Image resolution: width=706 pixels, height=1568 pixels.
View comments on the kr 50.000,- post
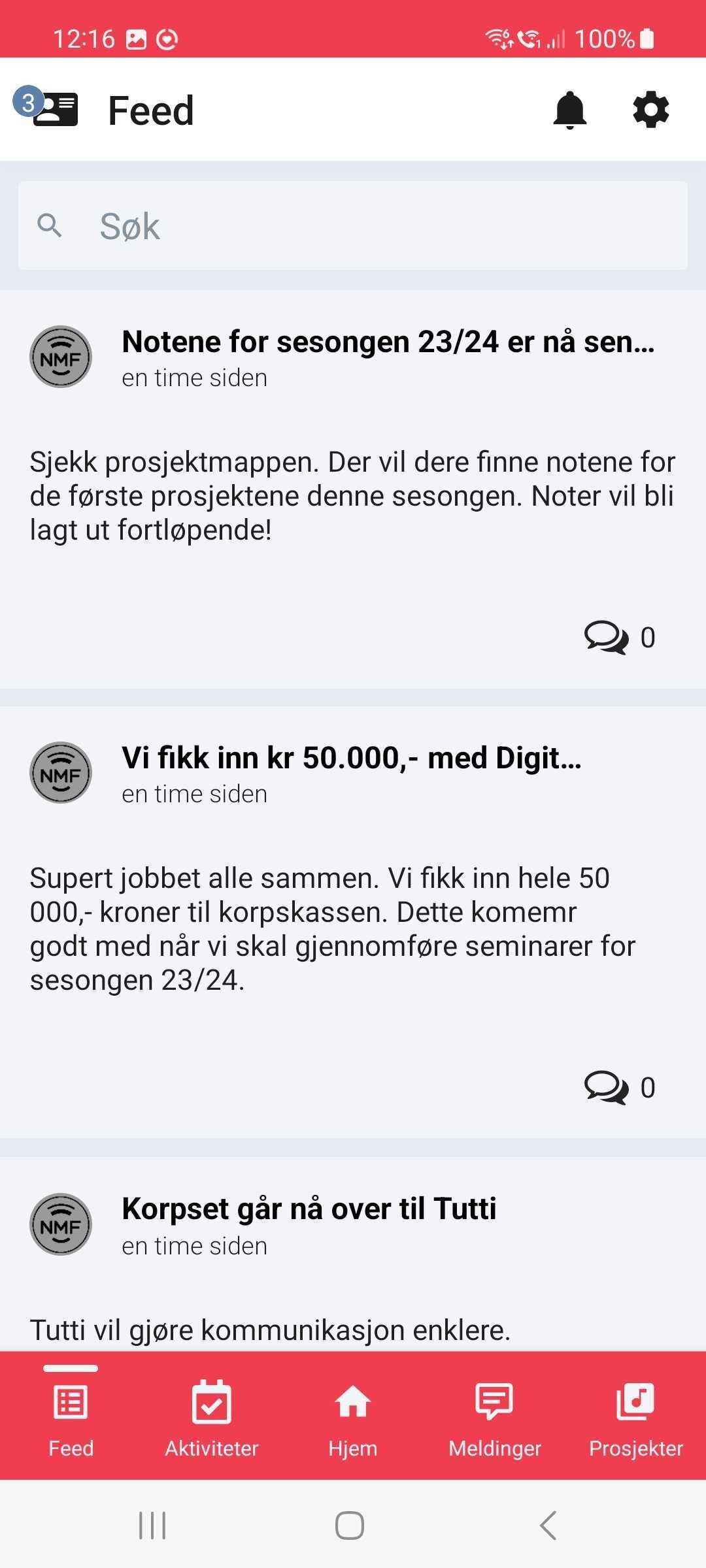tap(619, 1088)
